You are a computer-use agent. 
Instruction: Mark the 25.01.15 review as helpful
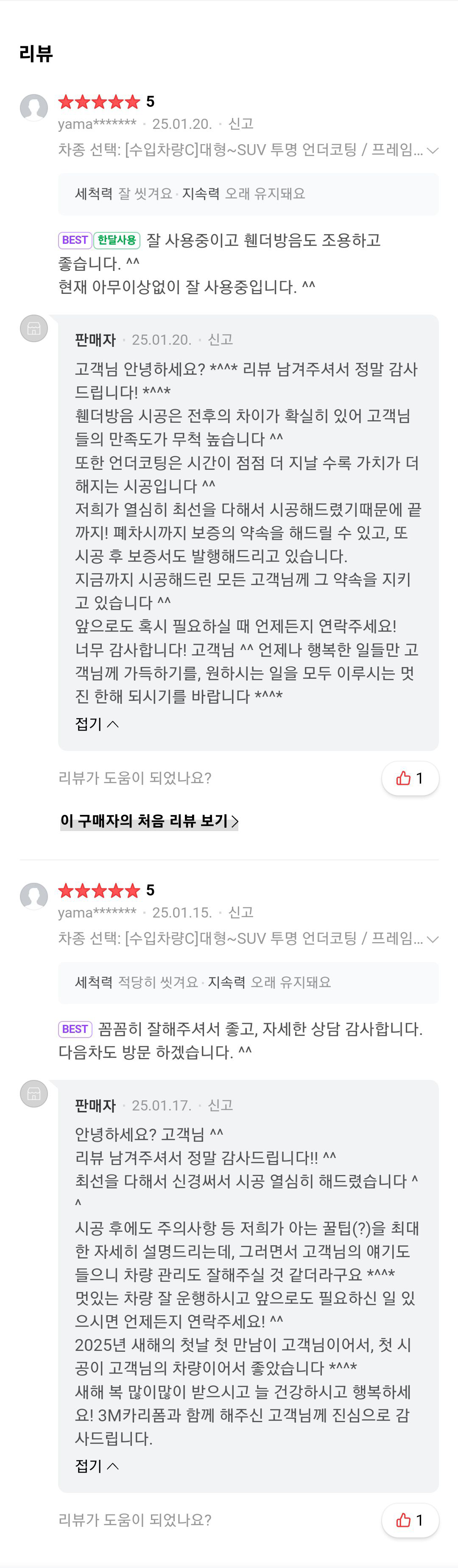[410, 1520]
